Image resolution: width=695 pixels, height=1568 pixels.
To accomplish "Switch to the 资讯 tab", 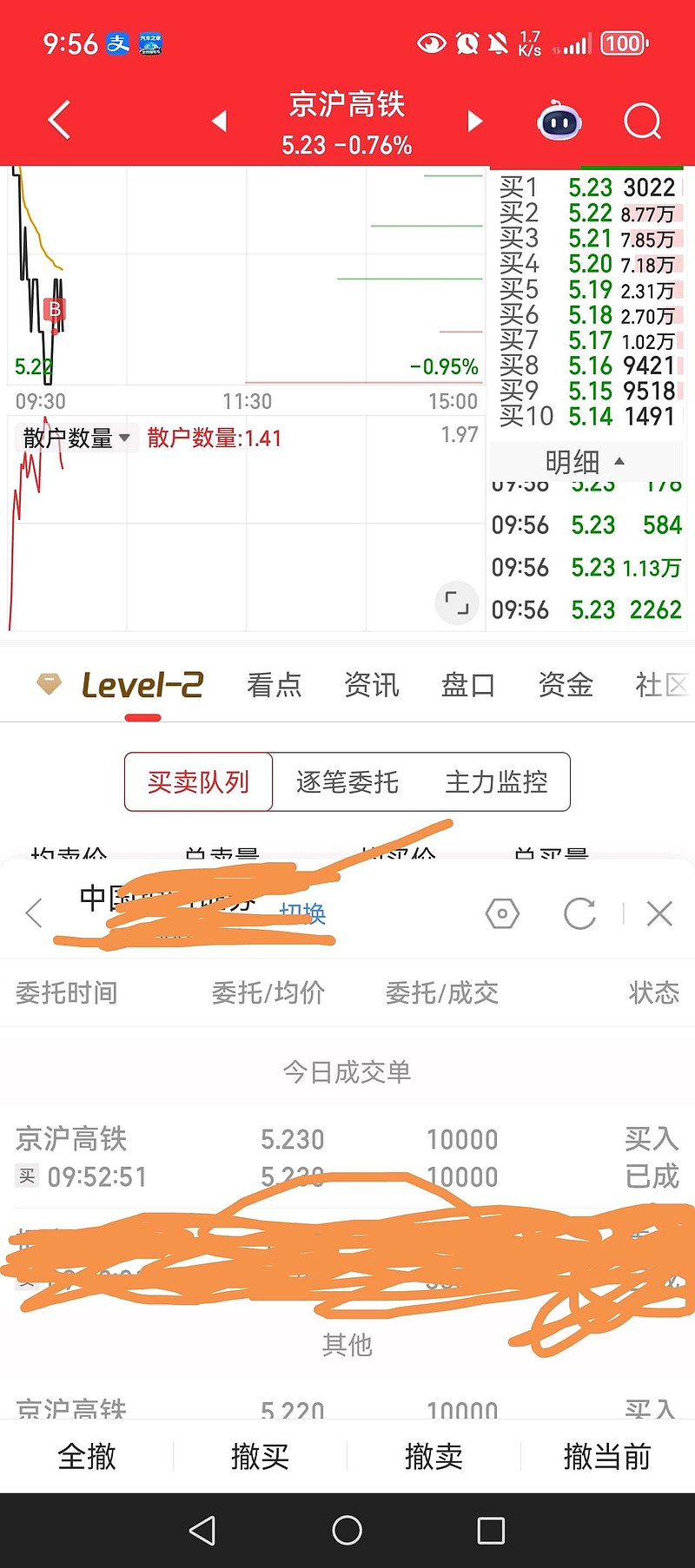I will pos(371,685).
